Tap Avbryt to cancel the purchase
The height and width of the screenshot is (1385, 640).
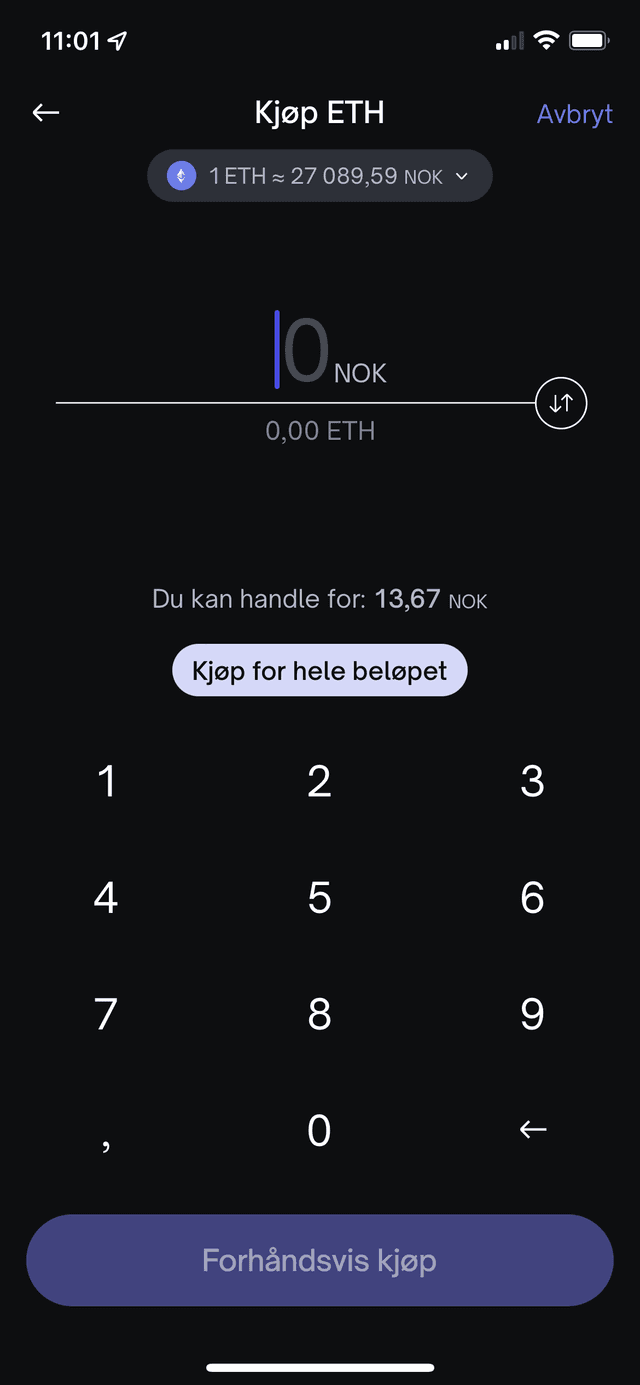(x=574, y=114)
